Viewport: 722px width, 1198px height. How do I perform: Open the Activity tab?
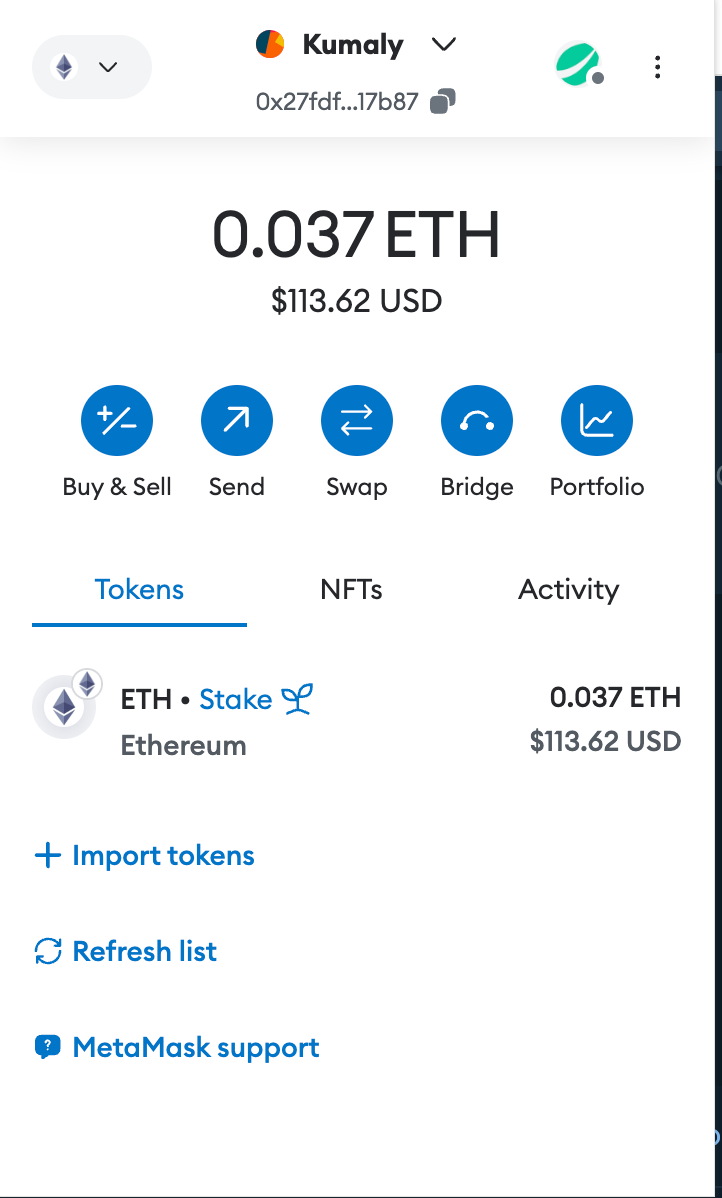pos(568,590)
